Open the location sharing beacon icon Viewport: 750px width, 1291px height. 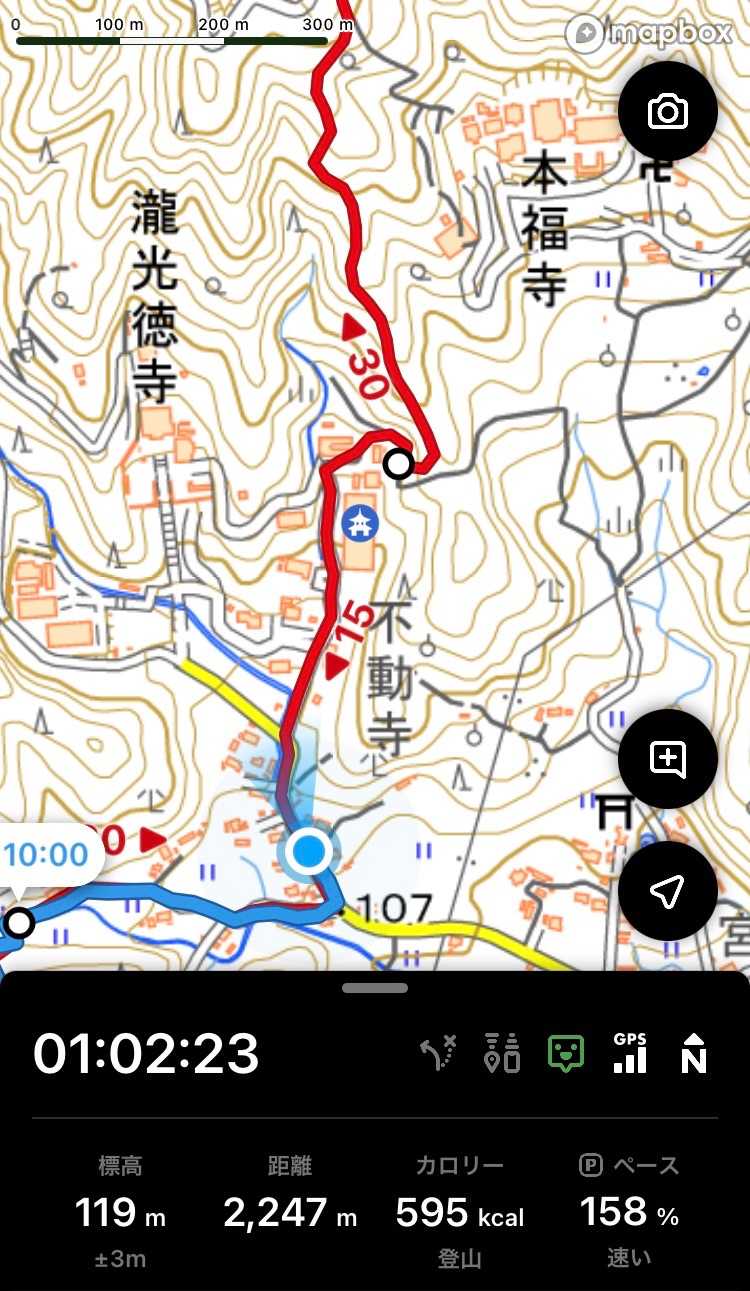[502, 1054]
